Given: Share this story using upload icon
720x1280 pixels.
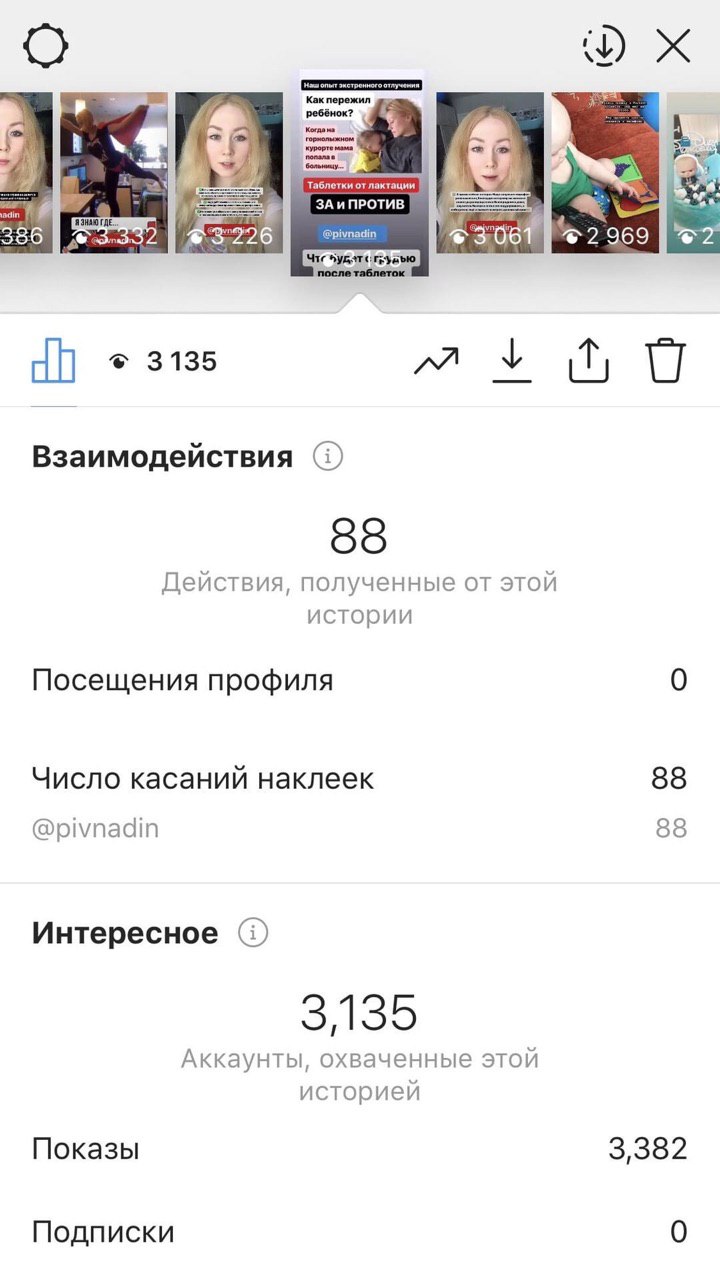Looking at the screenshot, I should tap(589, 361).
